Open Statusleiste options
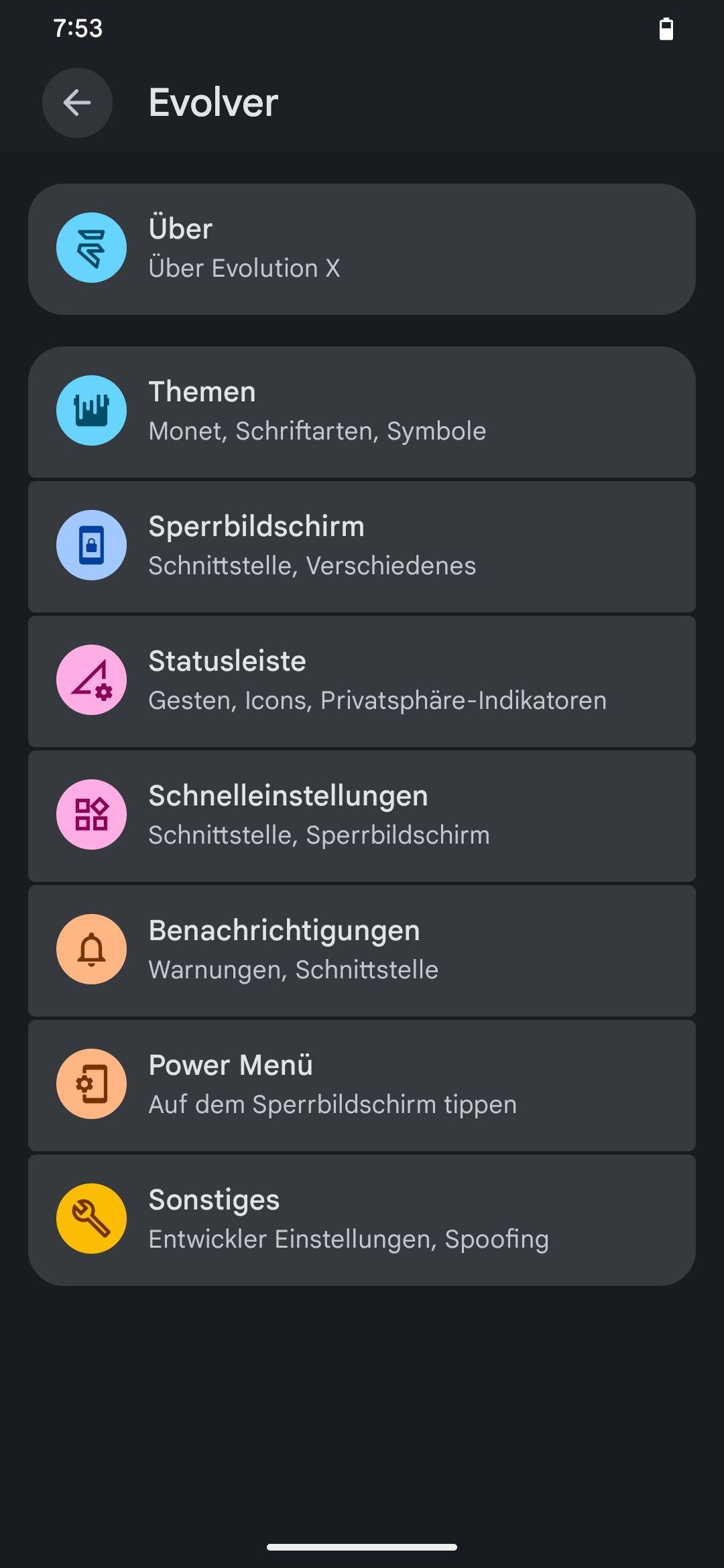Screen dimensions: 724x1568 (x=362, y=681)
